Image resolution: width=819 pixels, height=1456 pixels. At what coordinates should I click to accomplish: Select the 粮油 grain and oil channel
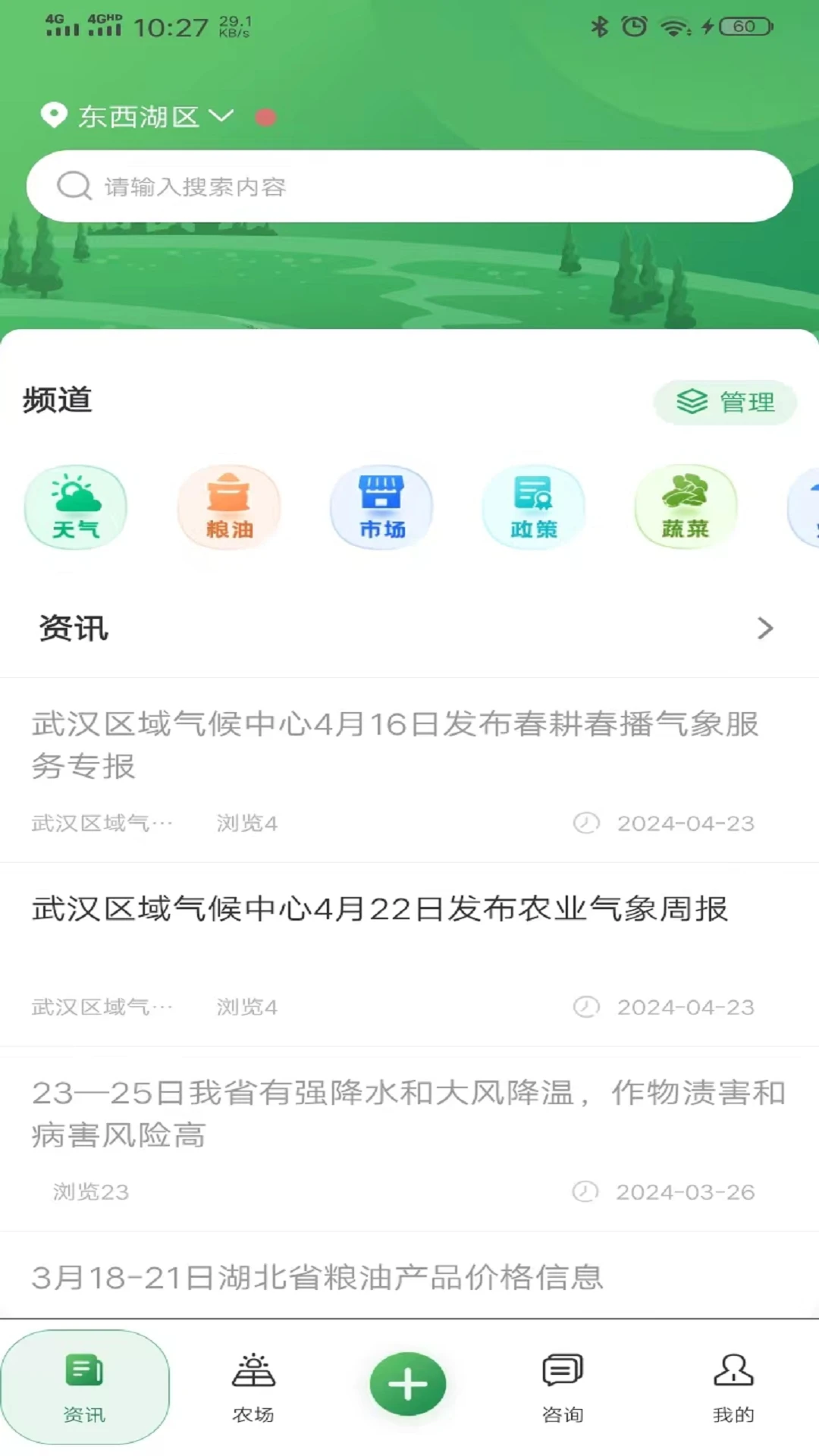[230, 507]
